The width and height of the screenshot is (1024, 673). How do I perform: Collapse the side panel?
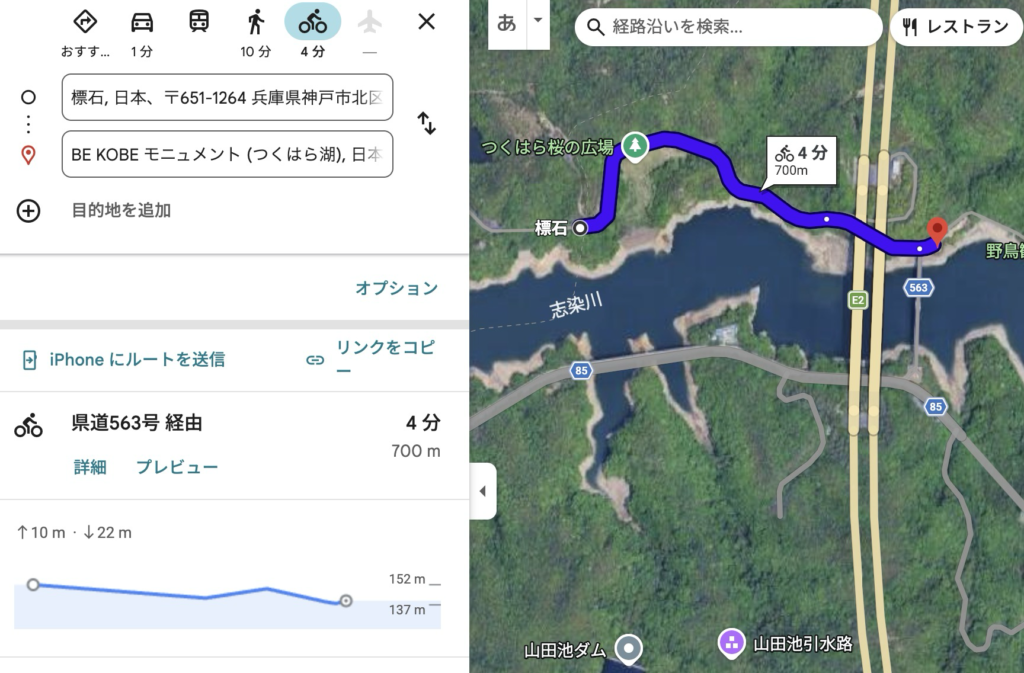(483, 491)
